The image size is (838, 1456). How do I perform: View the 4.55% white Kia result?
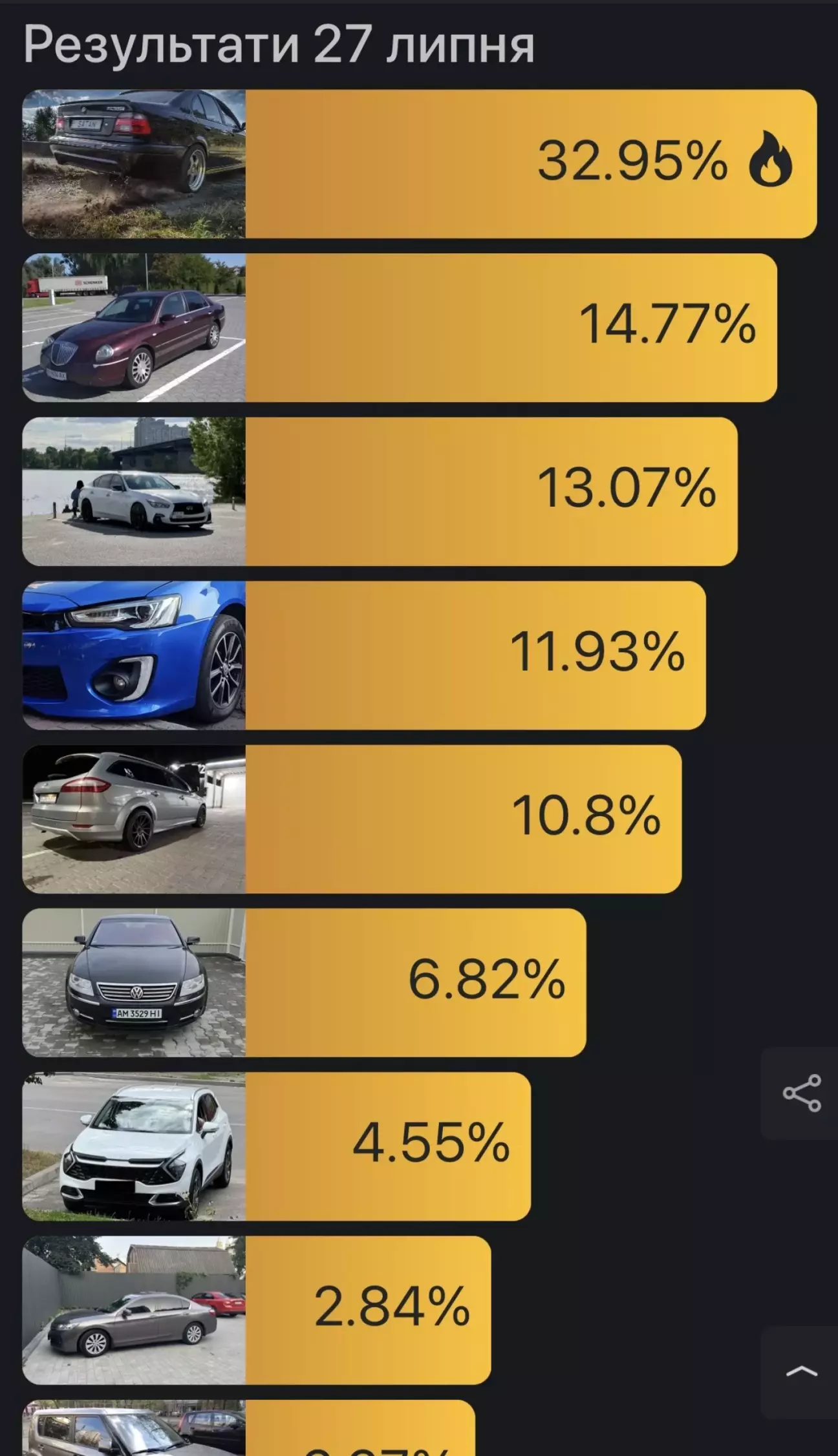[x=277, y=1146]
